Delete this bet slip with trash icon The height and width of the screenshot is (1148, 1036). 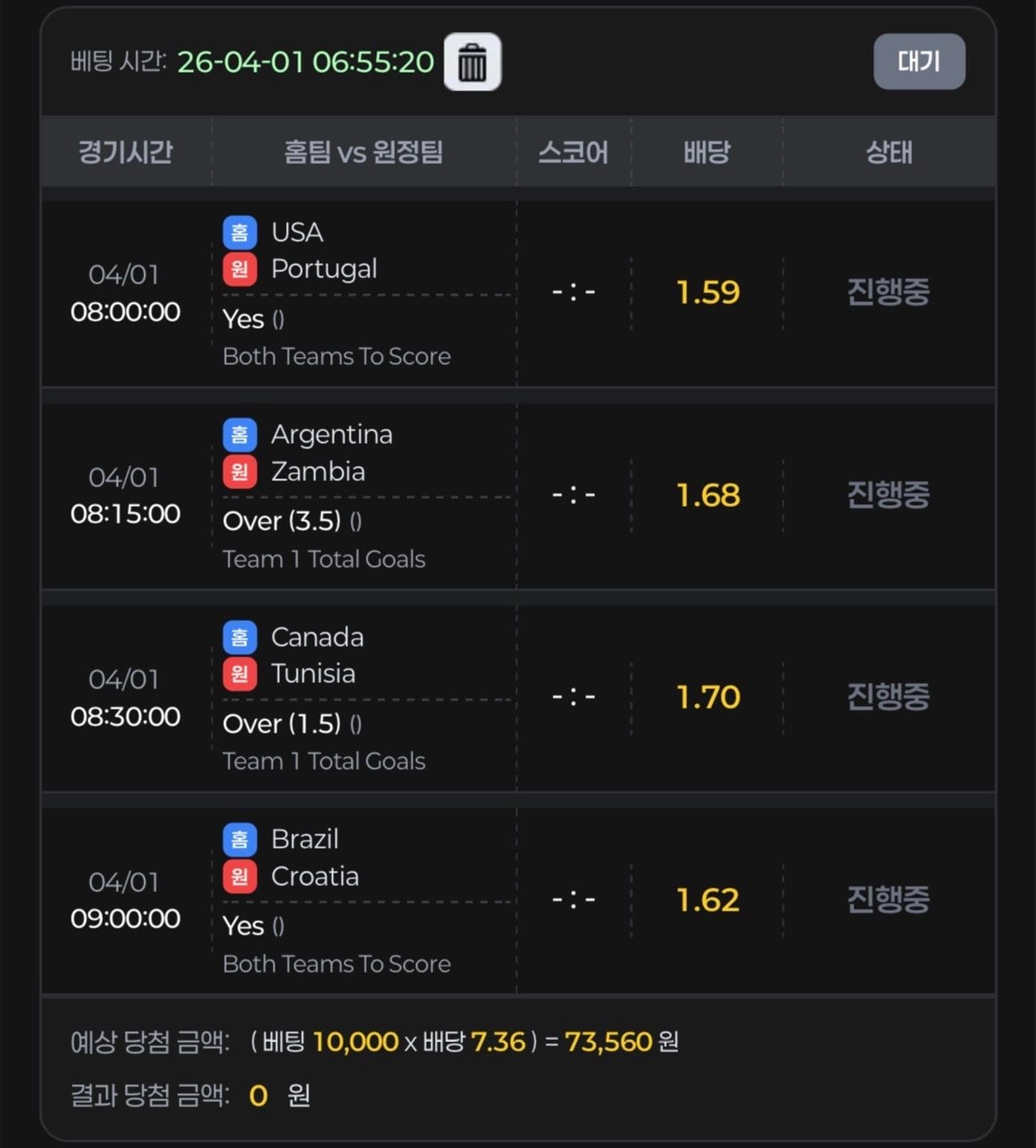(x=472, y=62)
